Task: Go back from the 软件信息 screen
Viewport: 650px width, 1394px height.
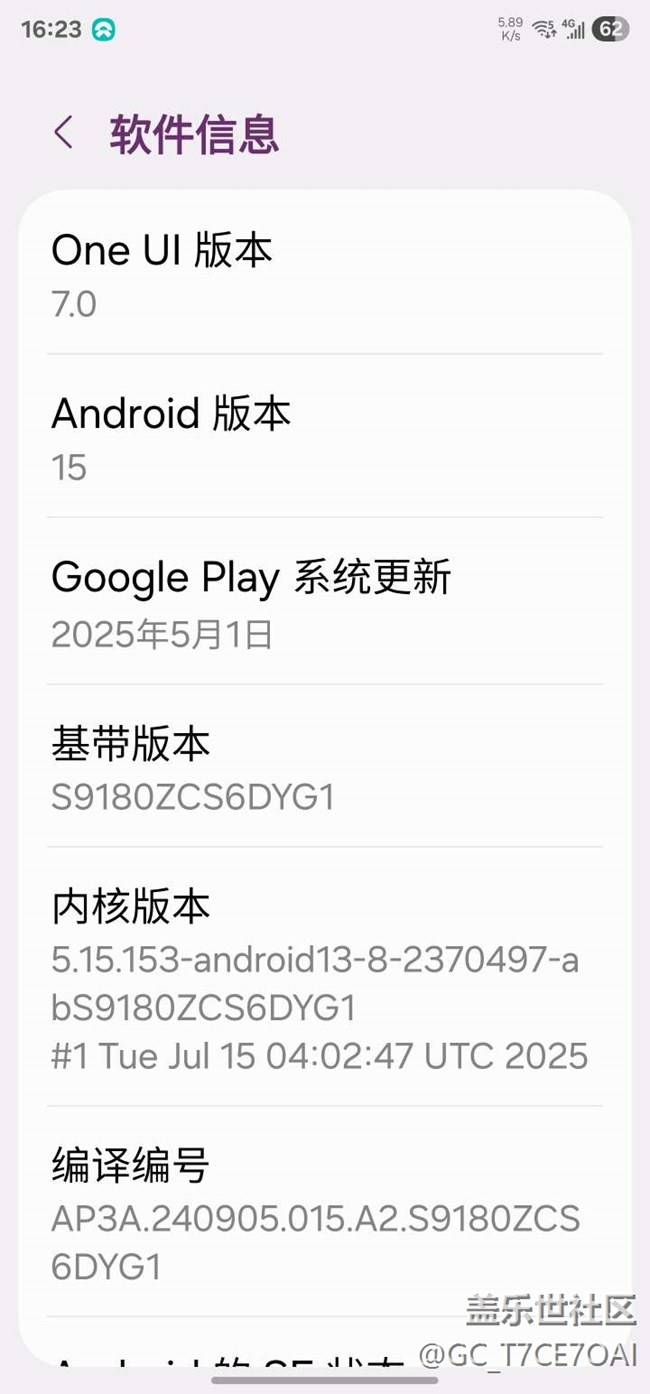Action: (x=64, y=133)
